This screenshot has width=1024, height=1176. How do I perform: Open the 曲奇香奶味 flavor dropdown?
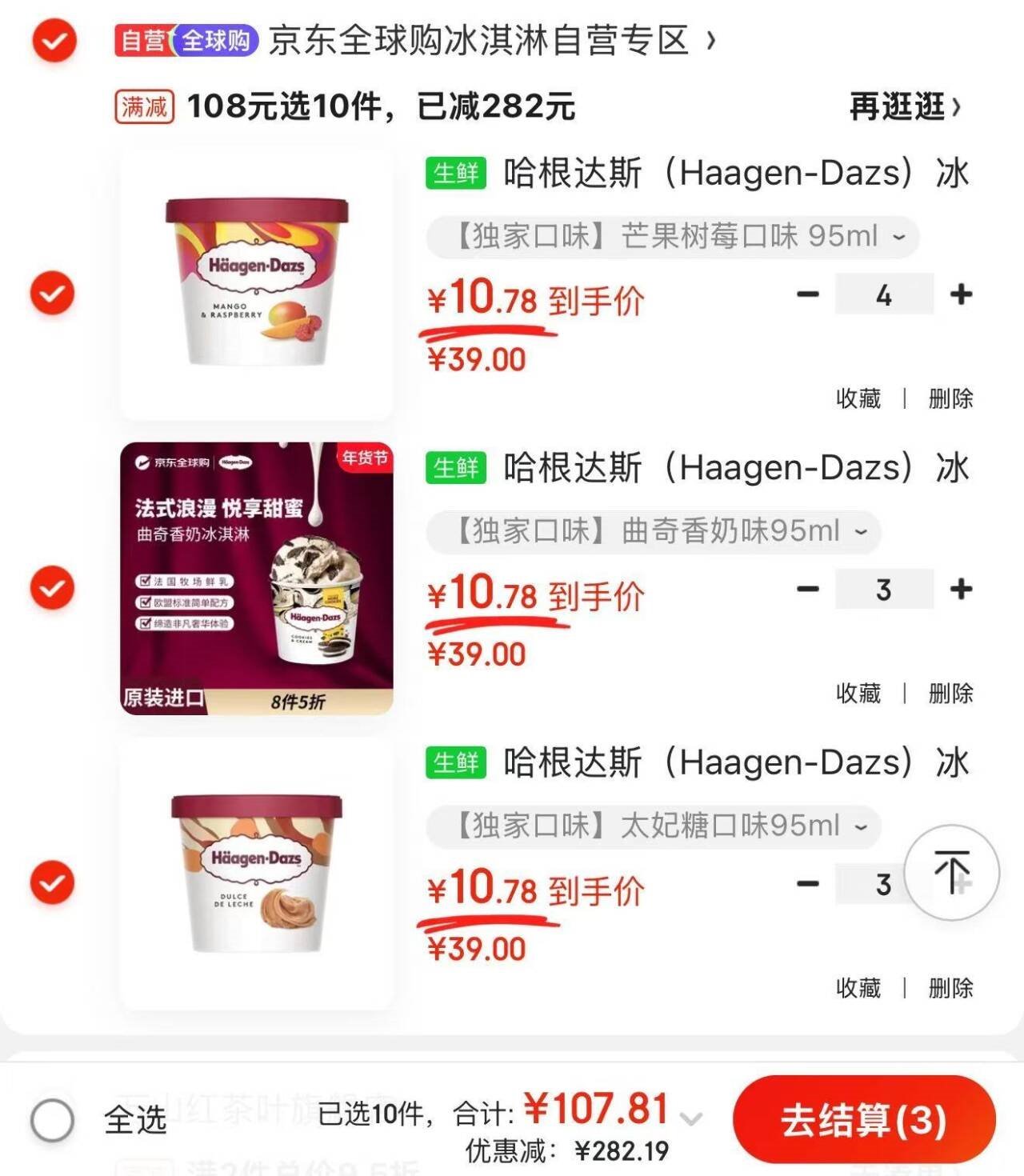click(x=859, y=531)
